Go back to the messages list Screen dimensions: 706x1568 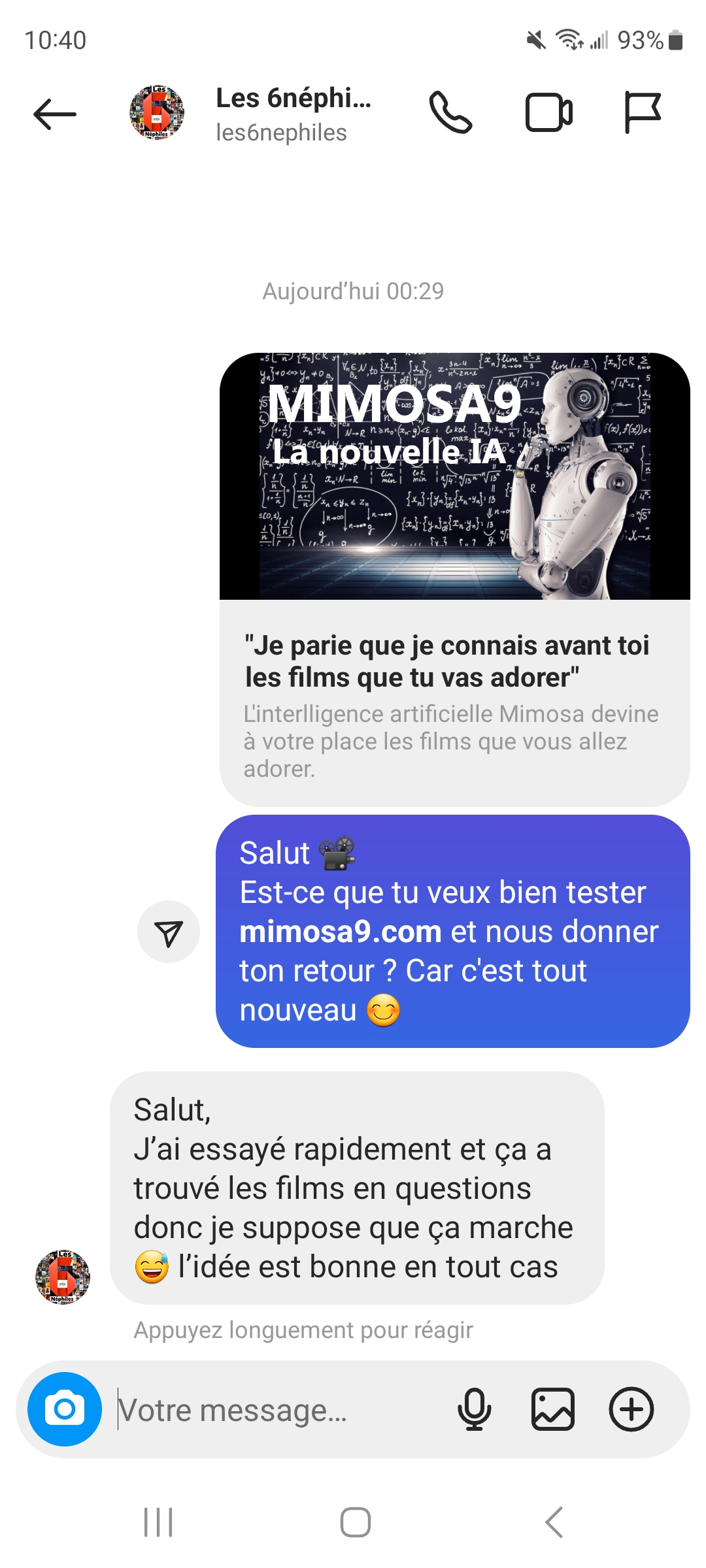pos(55,114)
